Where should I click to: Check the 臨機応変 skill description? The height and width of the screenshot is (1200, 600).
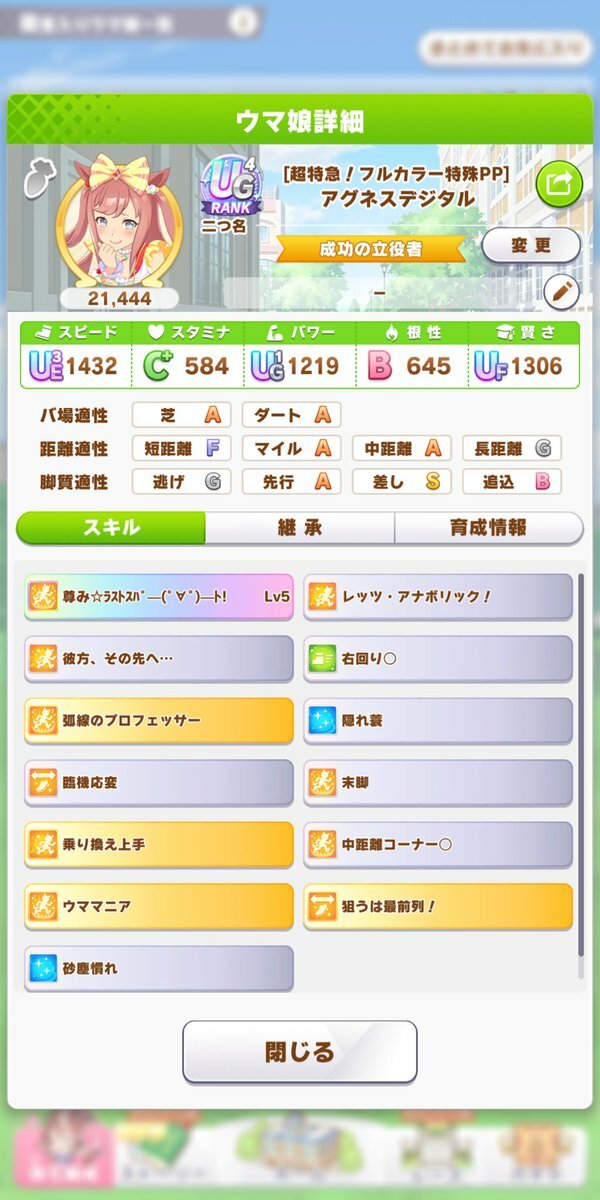click(159, 782)
